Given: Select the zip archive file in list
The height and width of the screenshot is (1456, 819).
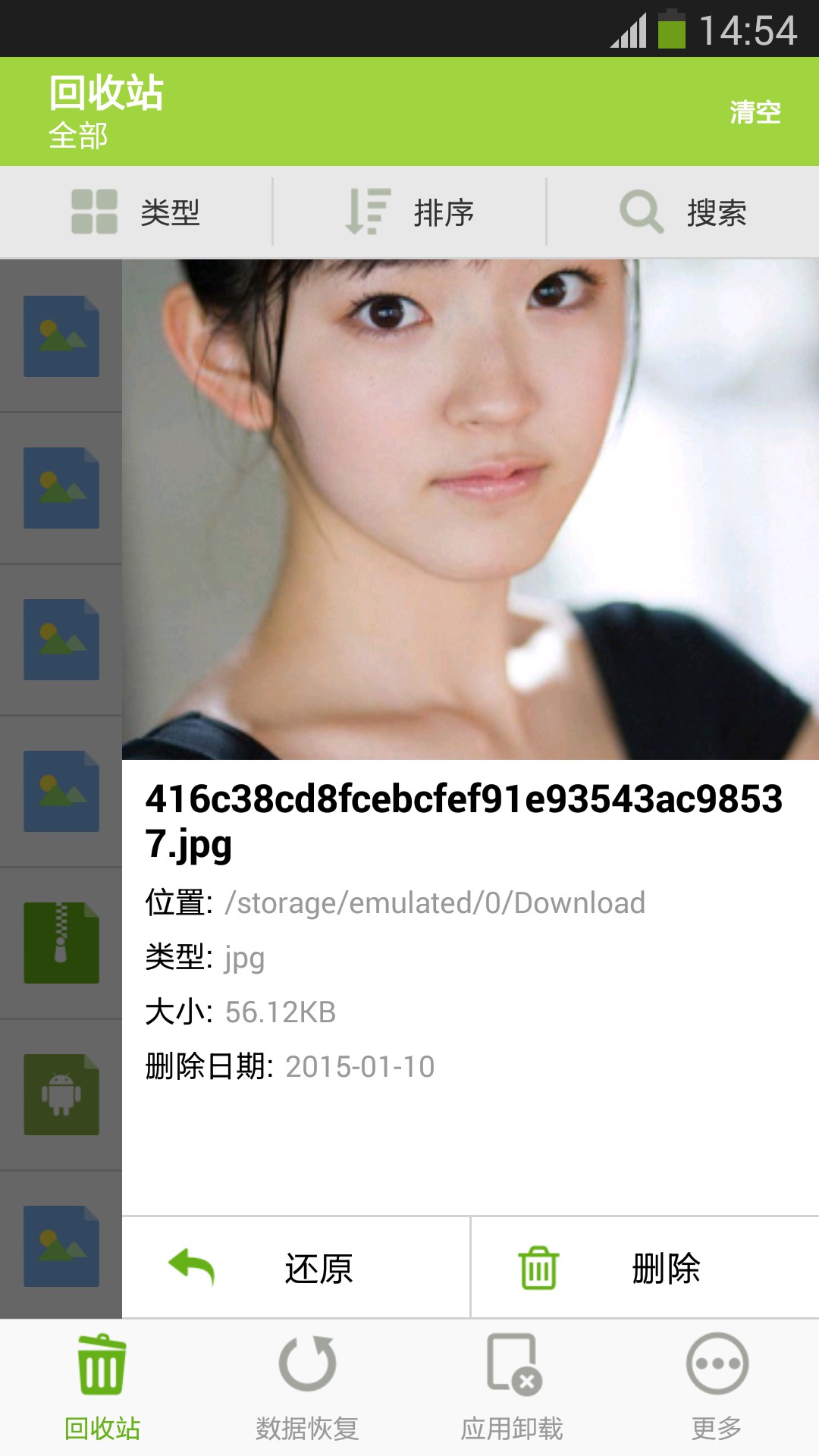Looking at the screenshot, I should coord(61,943).
